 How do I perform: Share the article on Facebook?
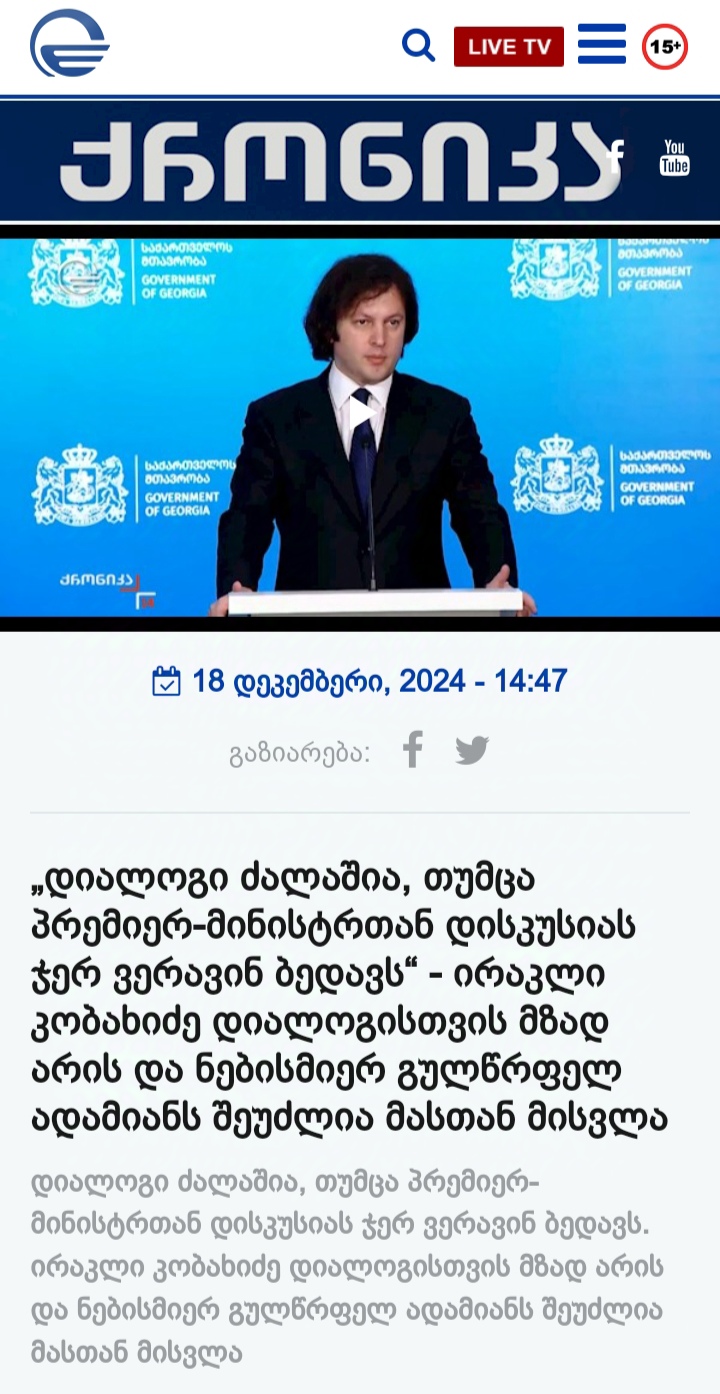(x=412, y=749)
